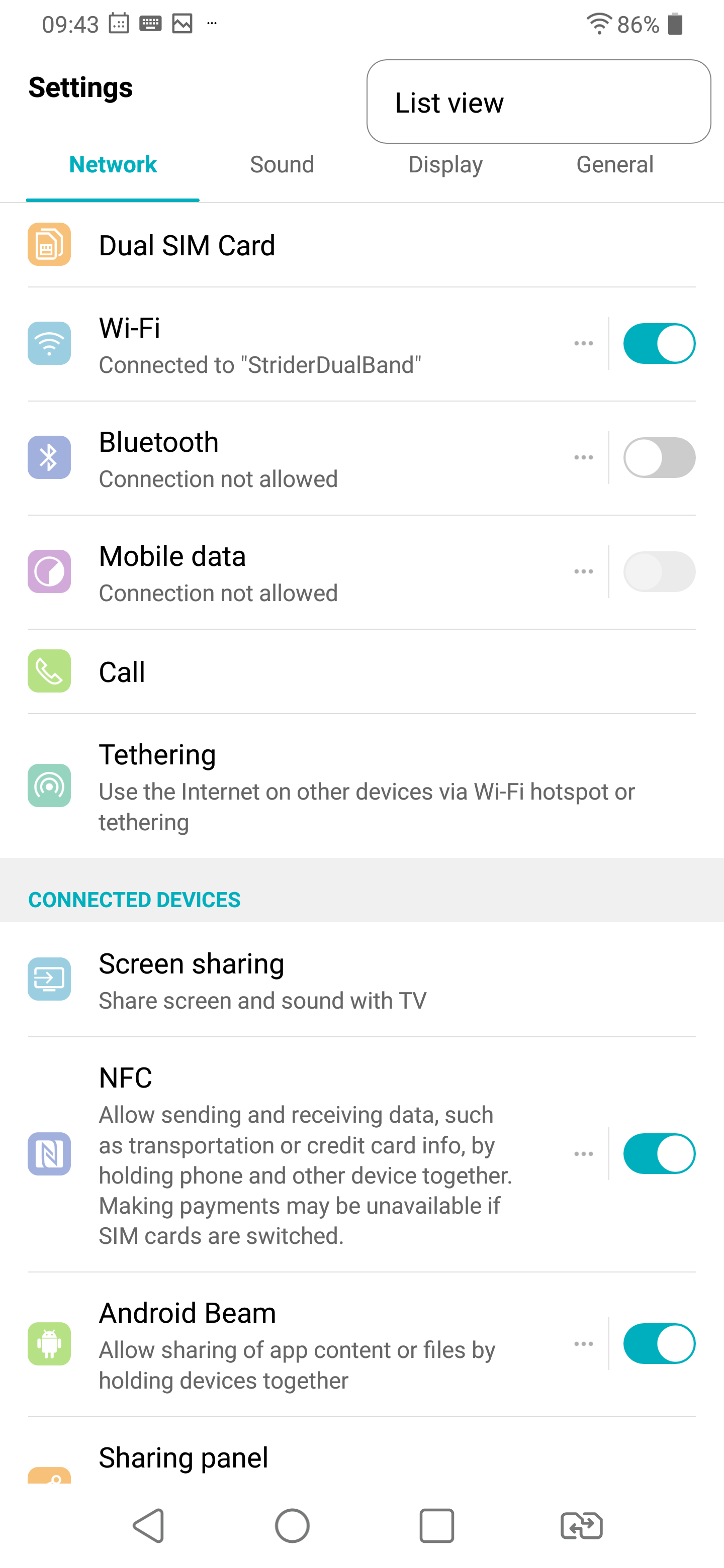Open more options for Wi-Fi
This screenshot has width=724, height=1568.
[x=583, y=344]
